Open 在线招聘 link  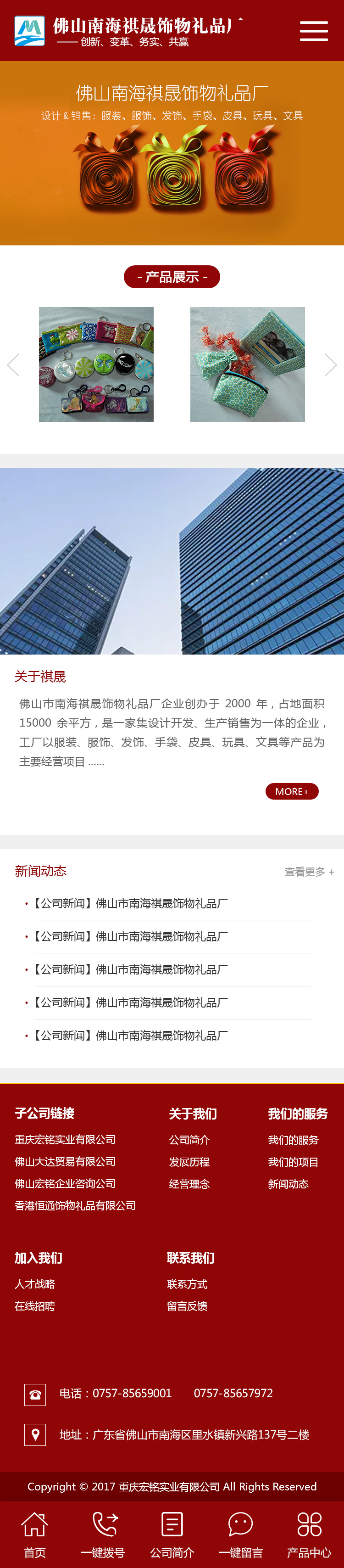(x=35, y=1305)
